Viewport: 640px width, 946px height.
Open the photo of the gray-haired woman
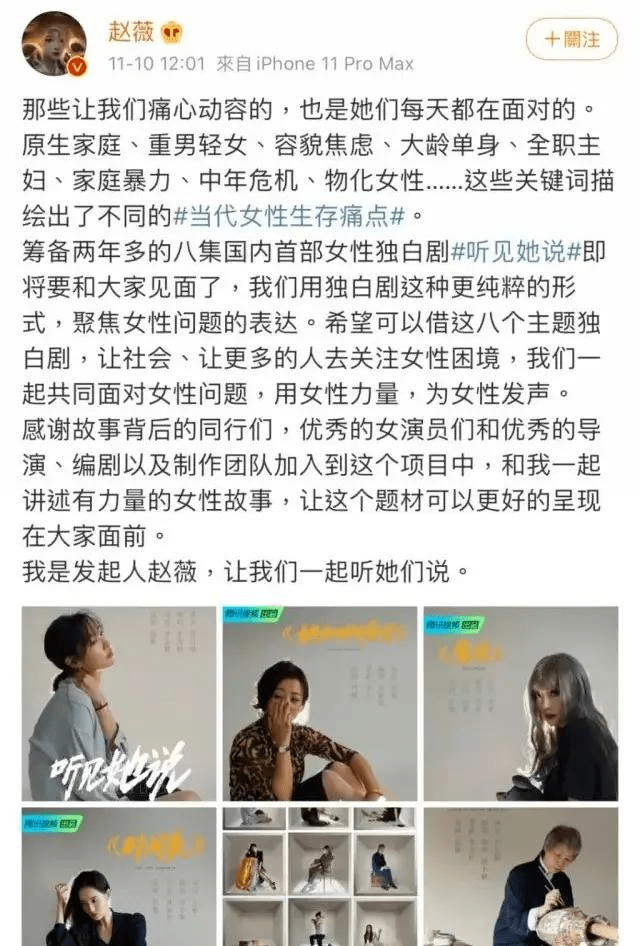coord(520,703)
